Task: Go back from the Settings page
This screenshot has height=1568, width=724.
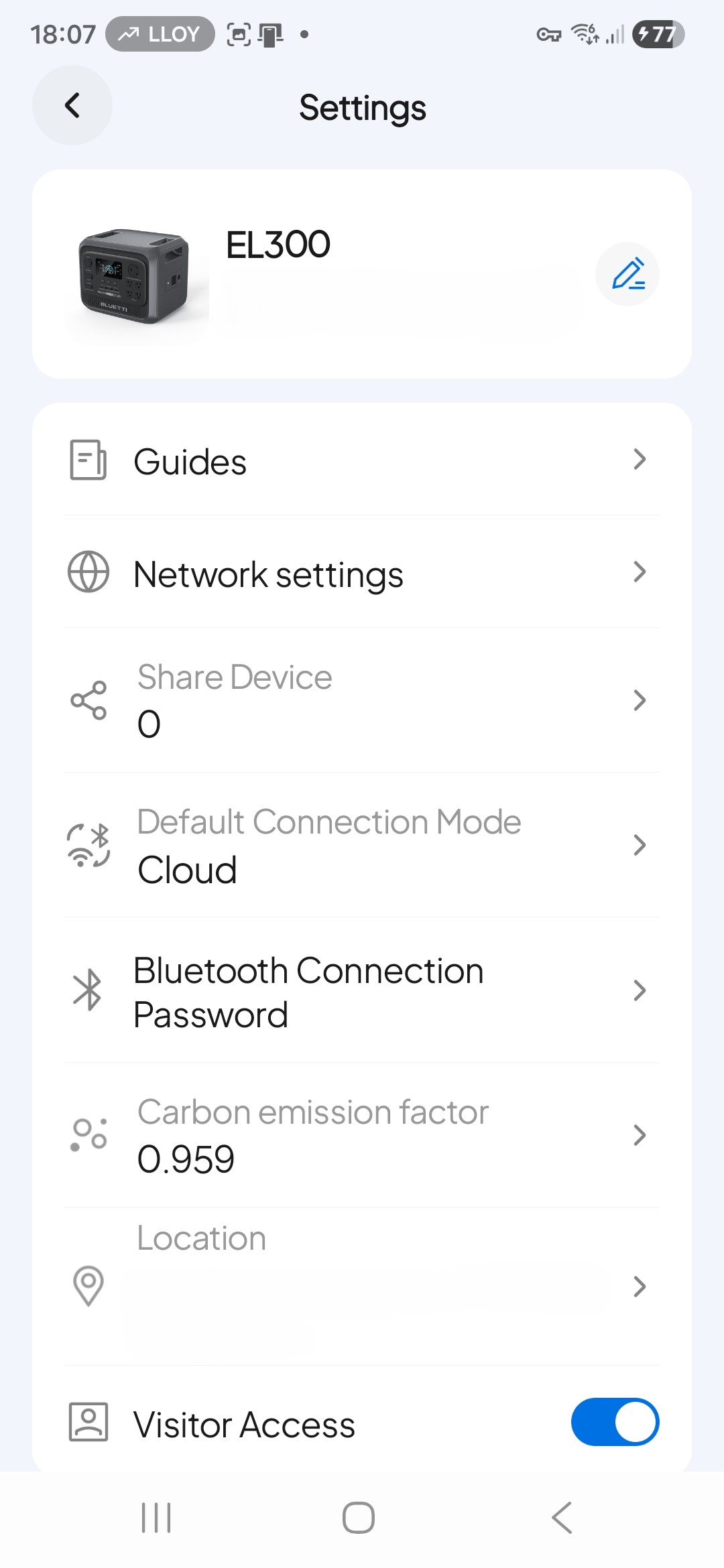Action: pyautogui.click(x=72, y=105)
